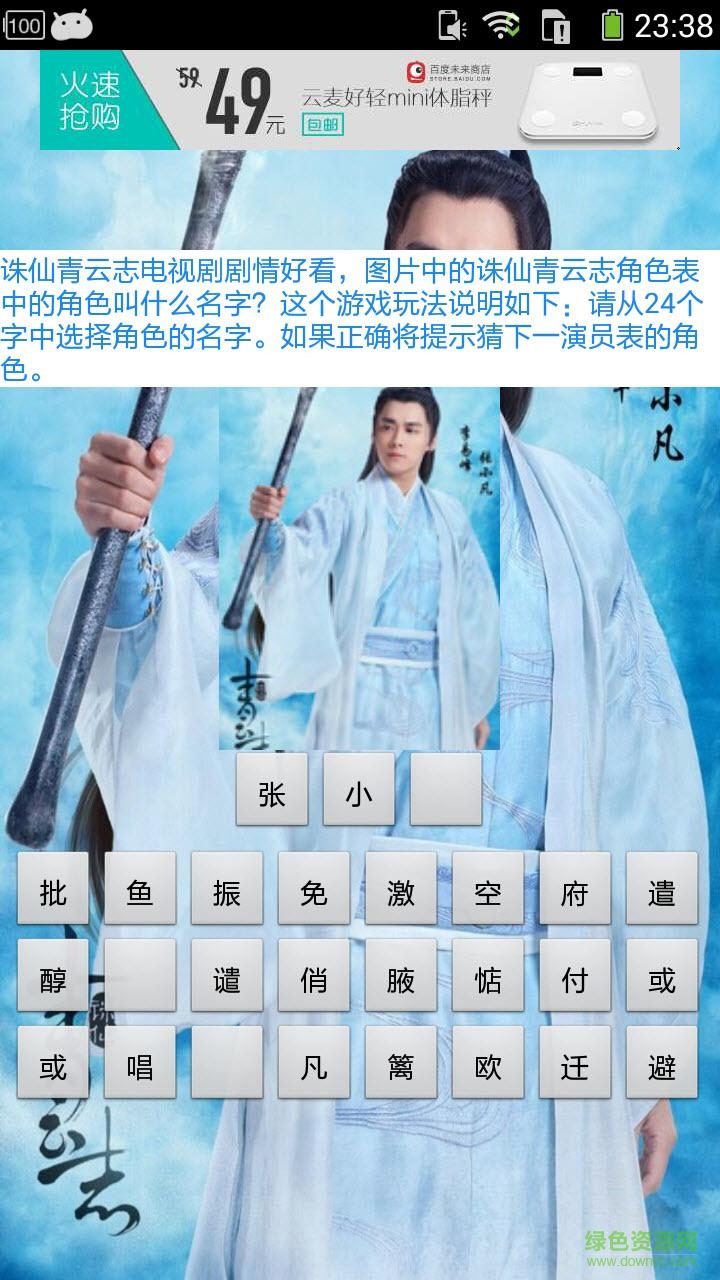Remove the 小 character from the answer
The image size is (720, 1280).
pyautogui.click(x=359, y=794)
